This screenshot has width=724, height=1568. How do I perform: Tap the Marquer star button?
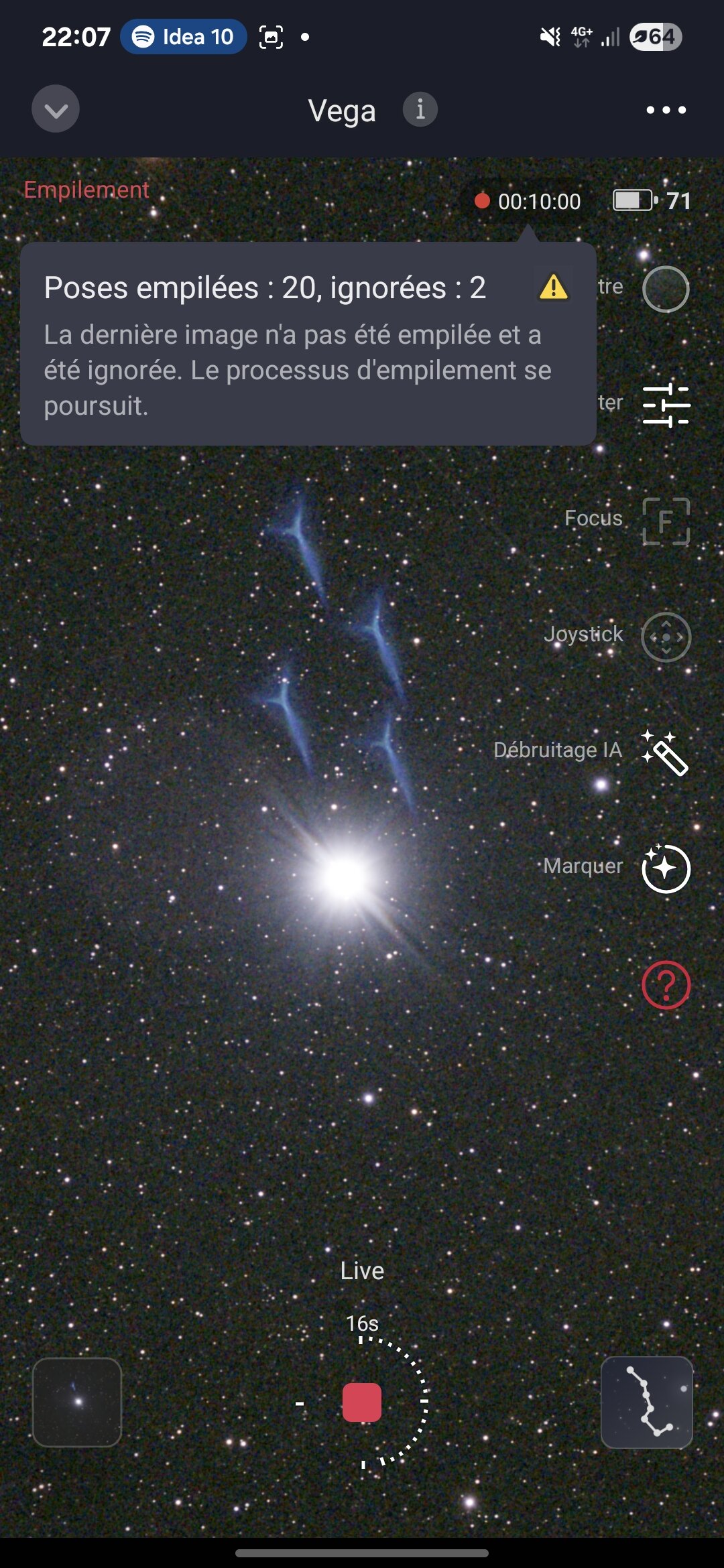[x=666, y=868]
